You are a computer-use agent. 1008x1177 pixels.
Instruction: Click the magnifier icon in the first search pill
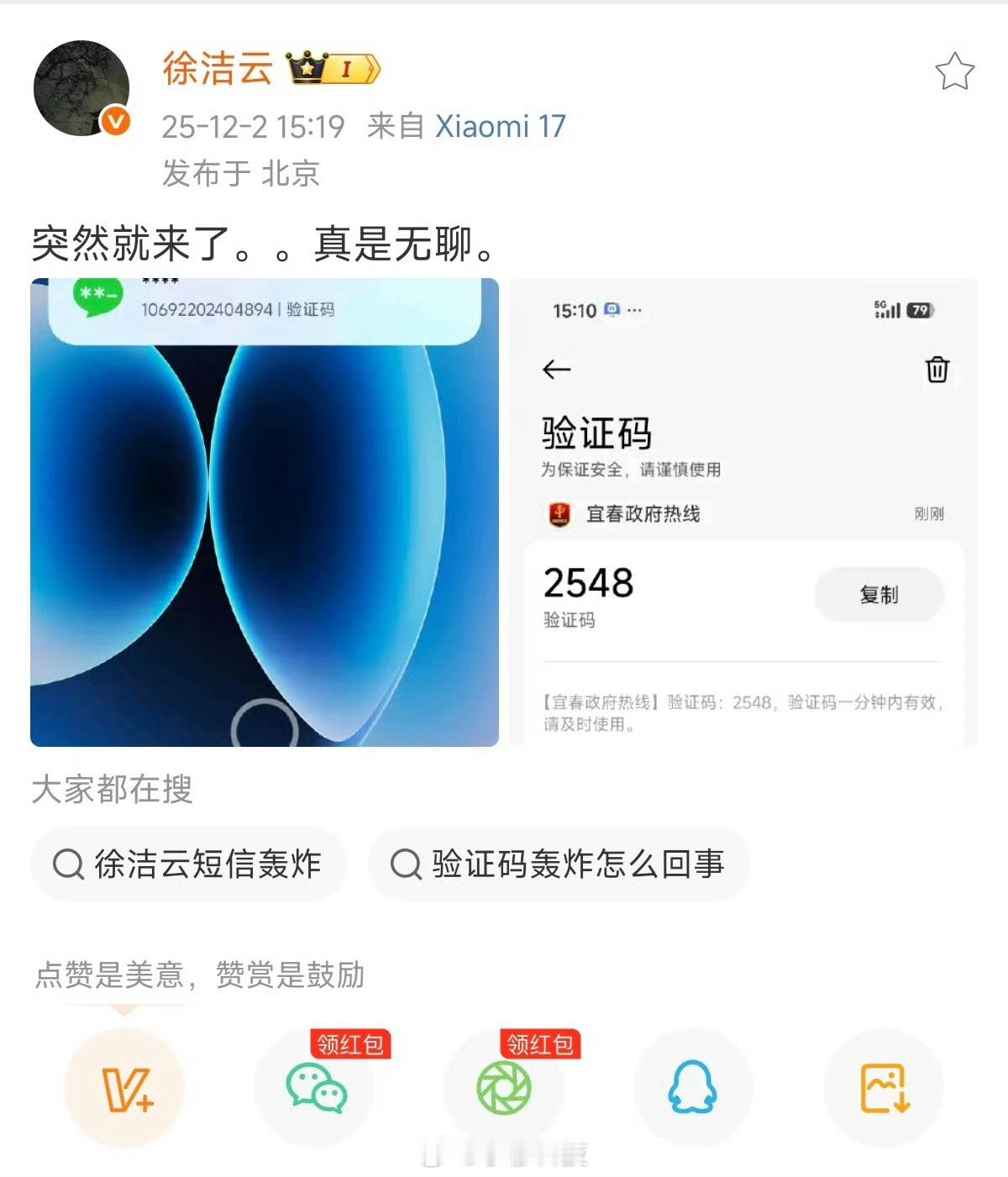(70, 864)
